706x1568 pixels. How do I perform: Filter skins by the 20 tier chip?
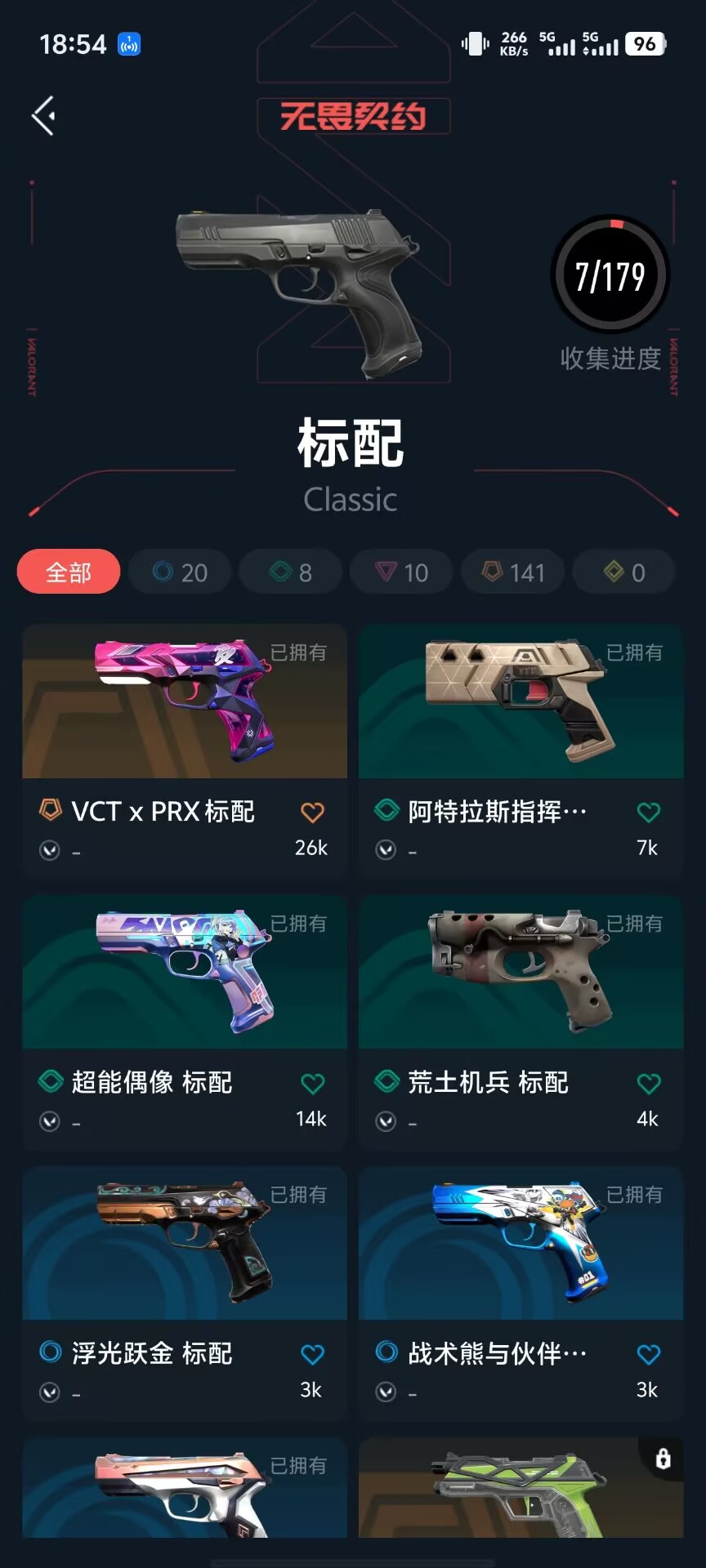[x=180, y=572]
